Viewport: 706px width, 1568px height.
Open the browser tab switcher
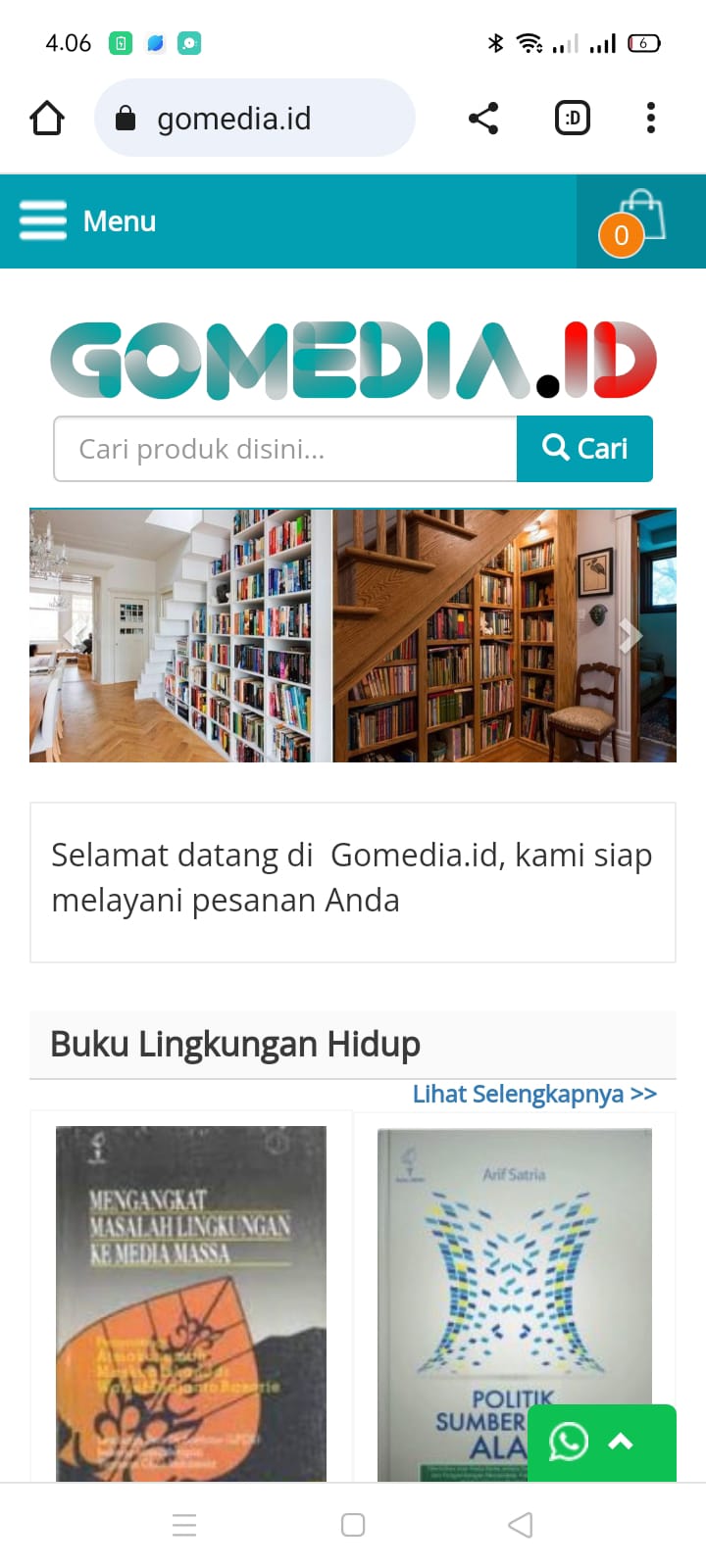click(x=573, y=119)
